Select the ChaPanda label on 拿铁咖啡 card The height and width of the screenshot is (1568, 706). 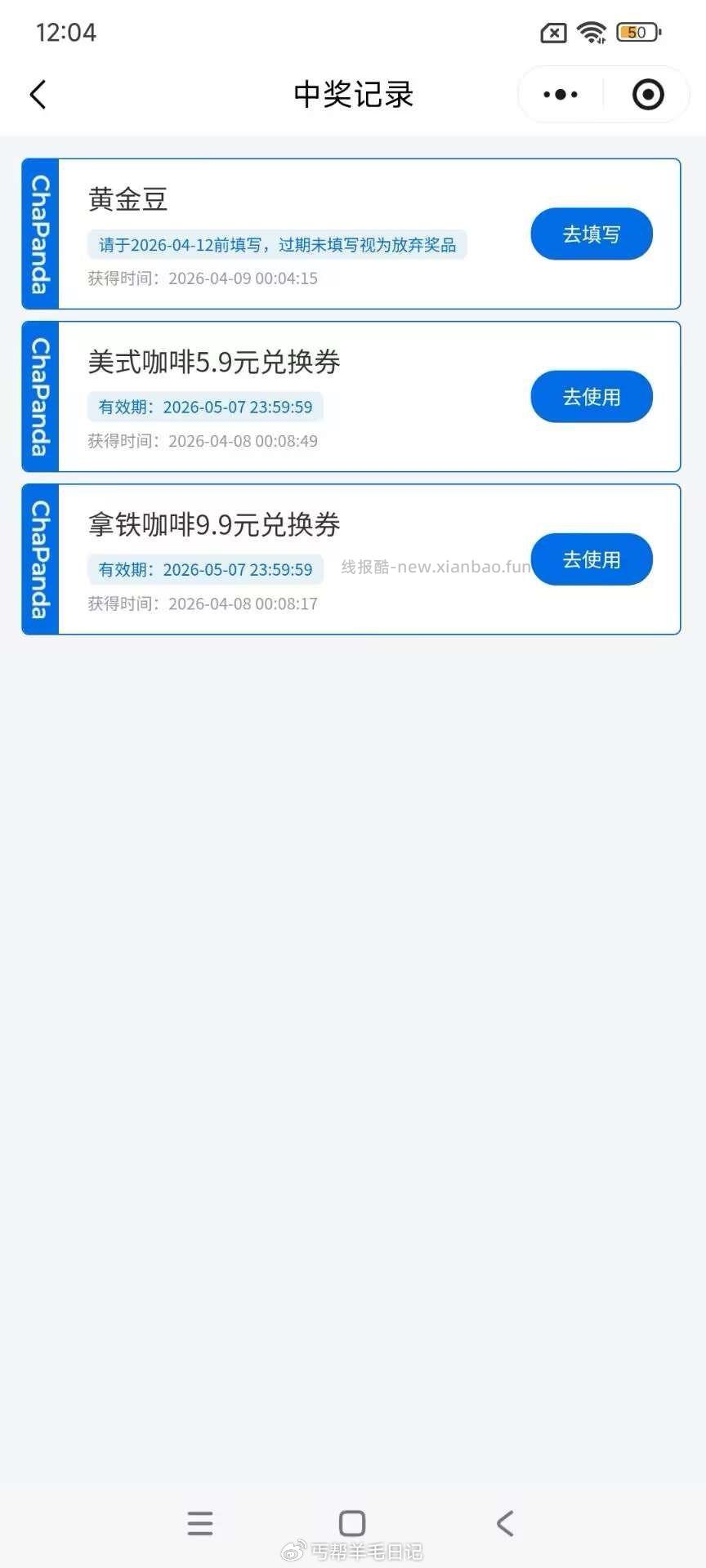[x=39, y=559]
